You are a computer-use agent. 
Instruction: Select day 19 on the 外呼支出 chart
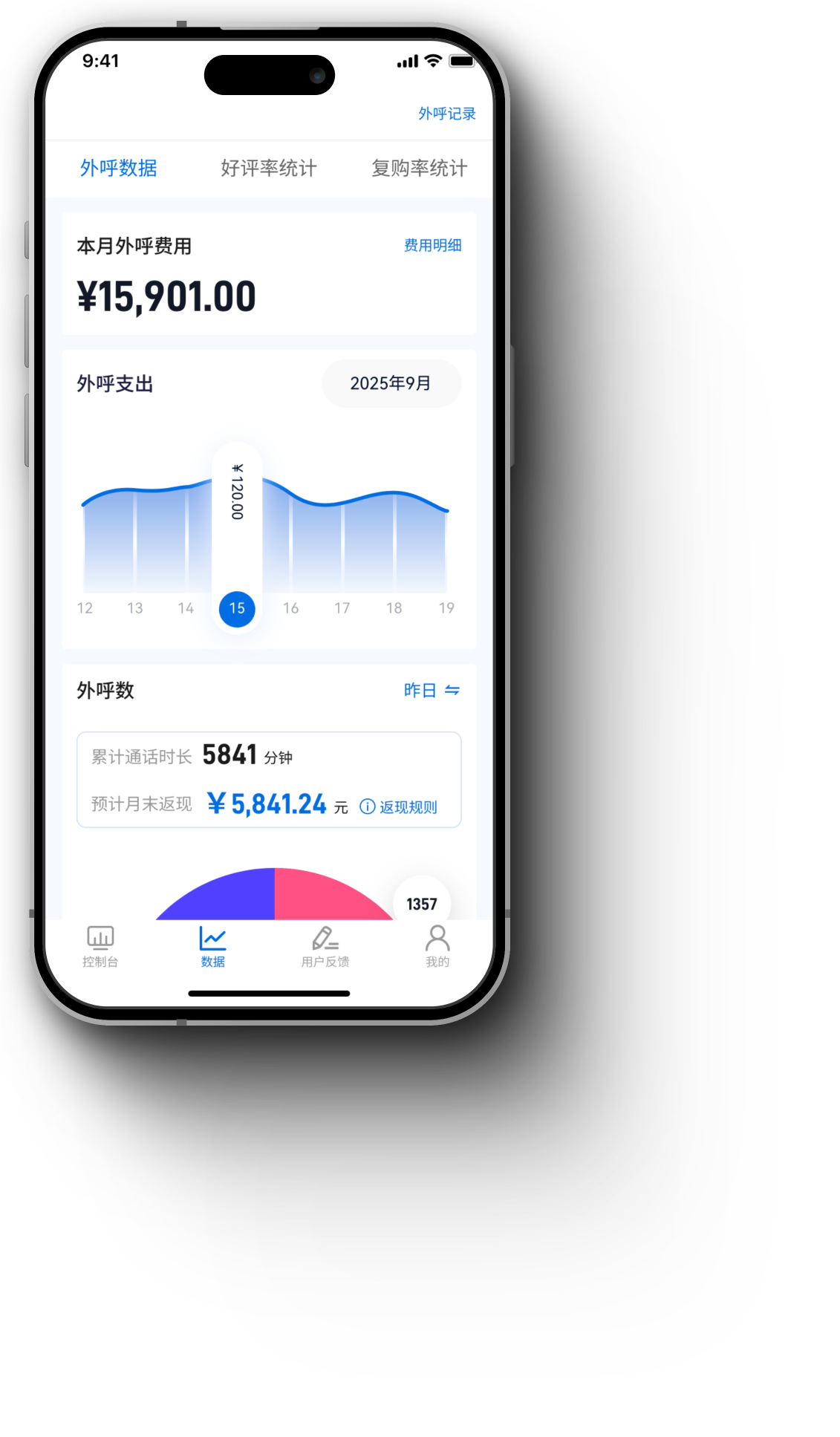click(446, 608)
